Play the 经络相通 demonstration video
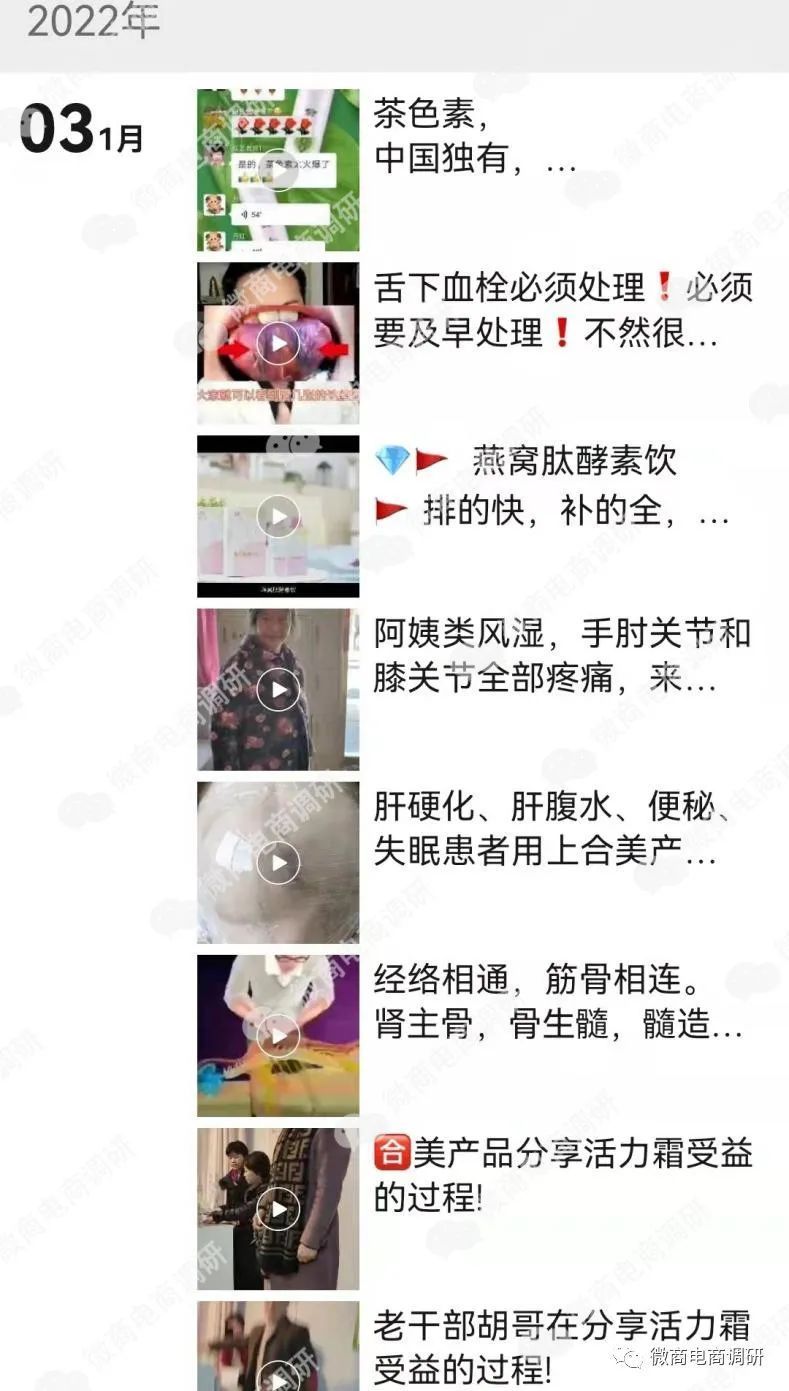 click(277, 1035)
